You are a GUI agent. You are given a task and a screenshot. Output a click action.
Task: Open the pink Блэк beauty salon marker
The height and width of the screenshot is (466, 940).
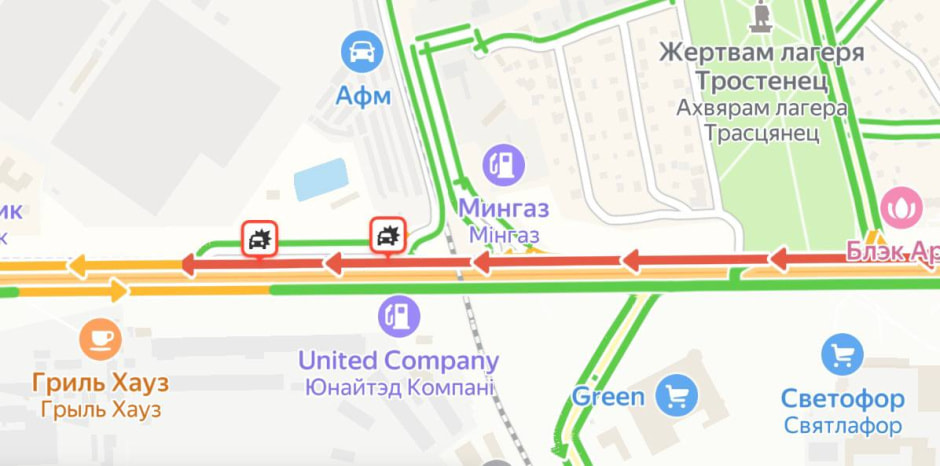click(902, 207)
